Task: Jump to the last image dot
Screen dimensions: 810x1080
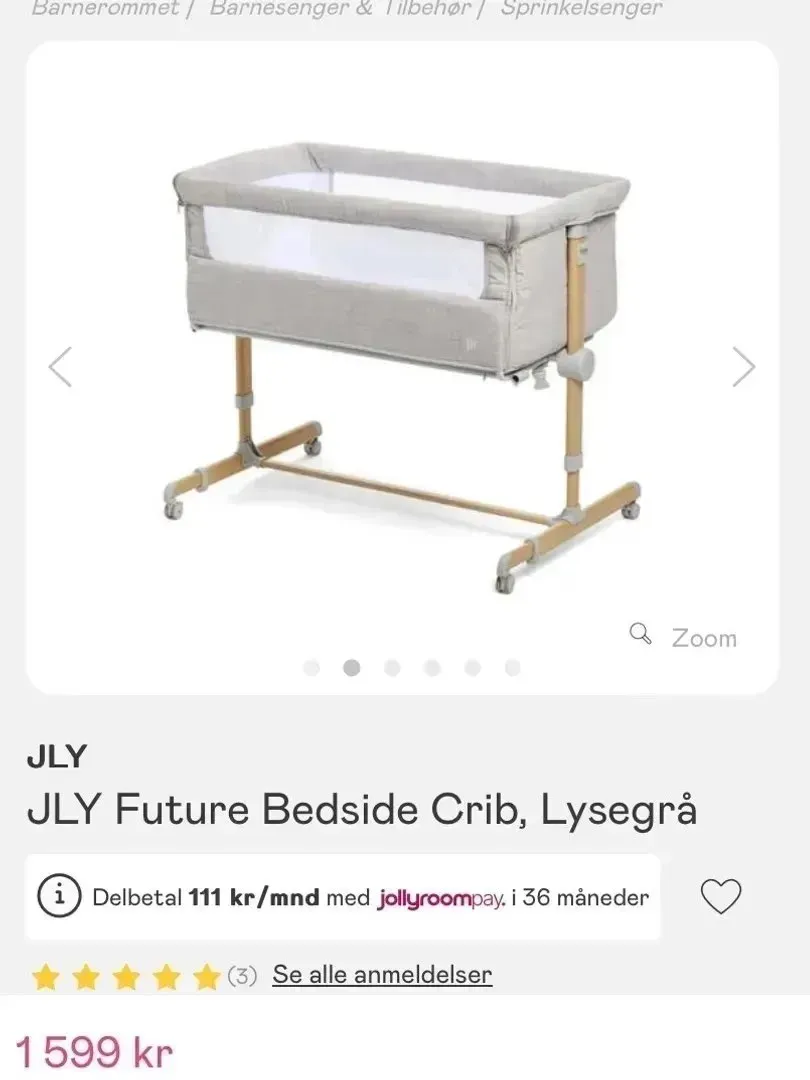Action: click(512, 667)
